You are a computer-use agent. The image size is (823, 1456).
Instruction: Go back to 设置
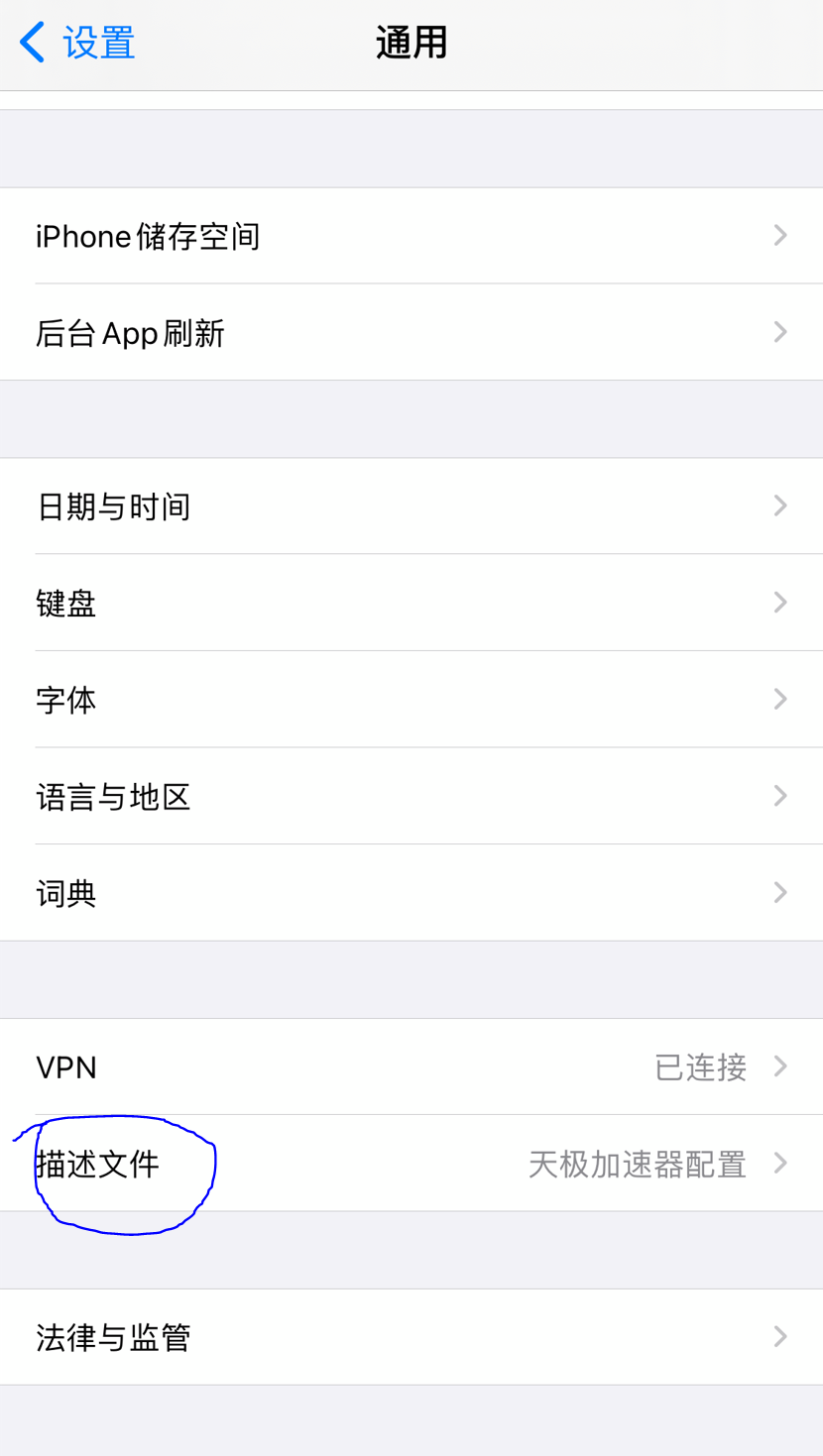[77, 43]
